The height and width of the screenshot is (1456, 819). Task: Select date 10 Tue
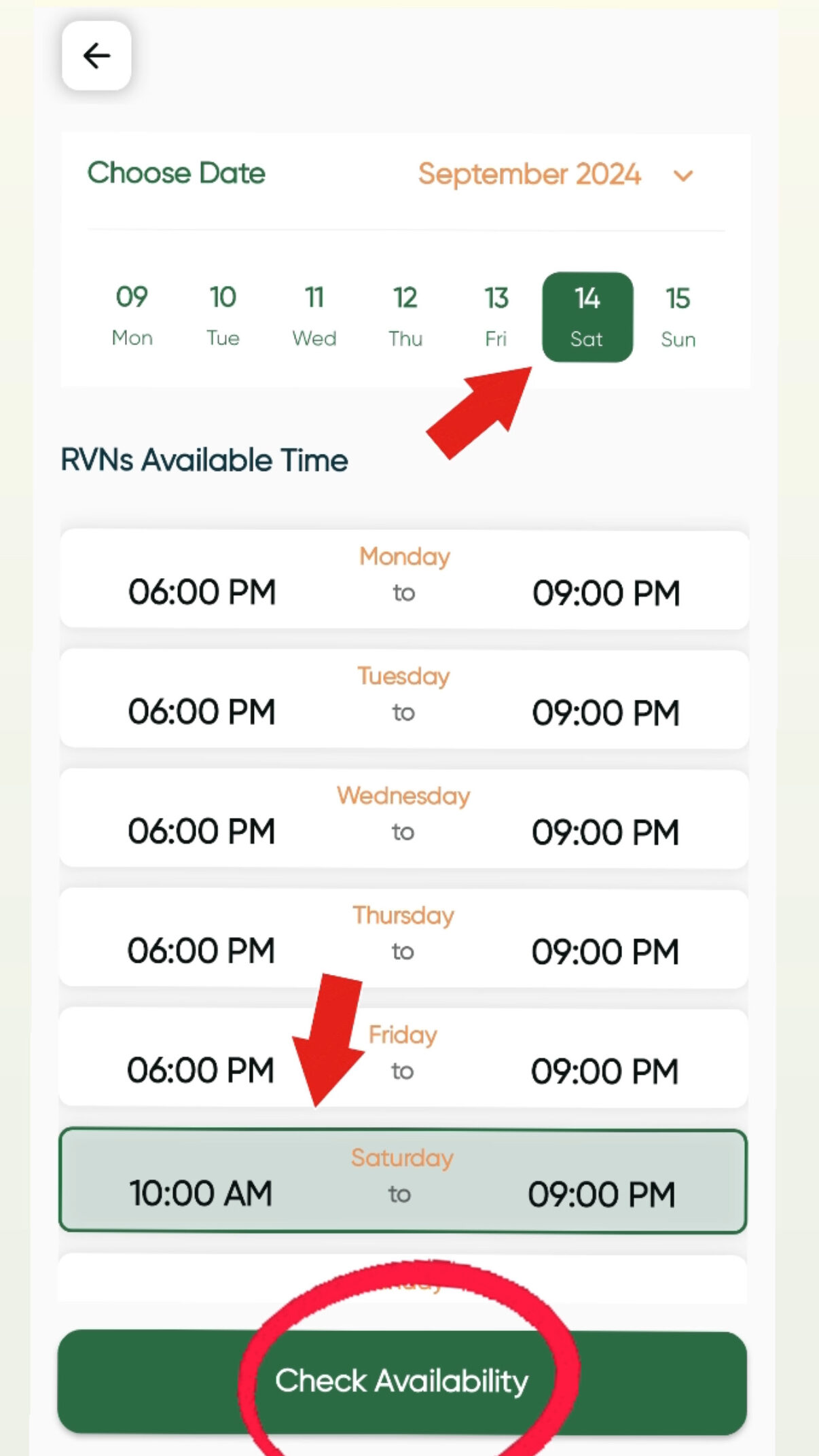tap(223, 317)
